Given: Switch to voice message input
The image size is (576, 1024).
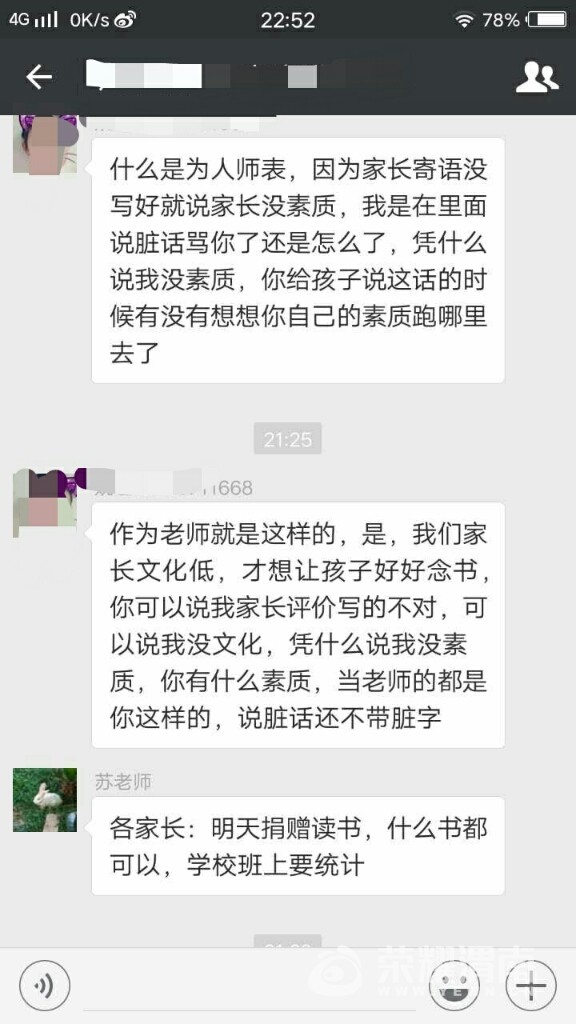Looking at the screenshot, I should tap(44, 986).
